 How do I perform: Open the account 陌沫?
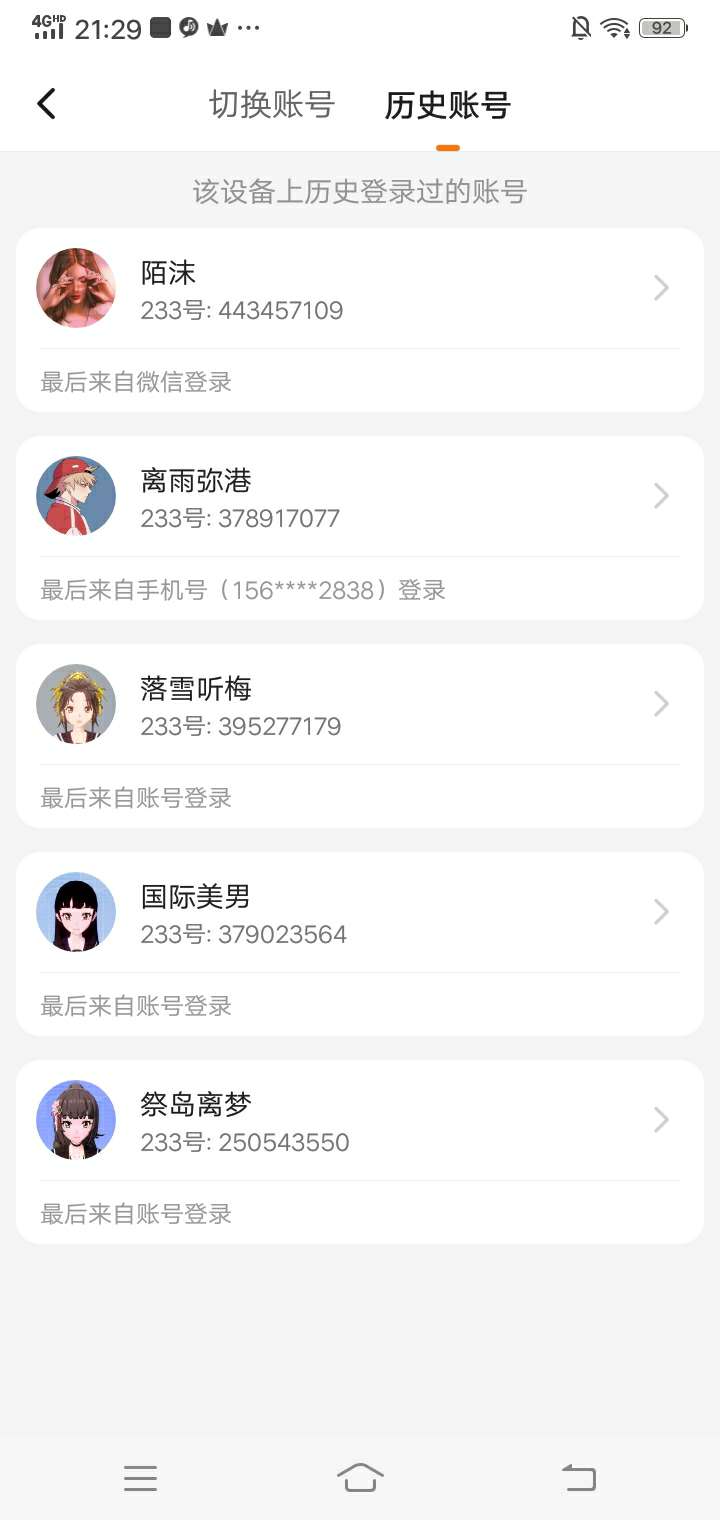point(359,289)
